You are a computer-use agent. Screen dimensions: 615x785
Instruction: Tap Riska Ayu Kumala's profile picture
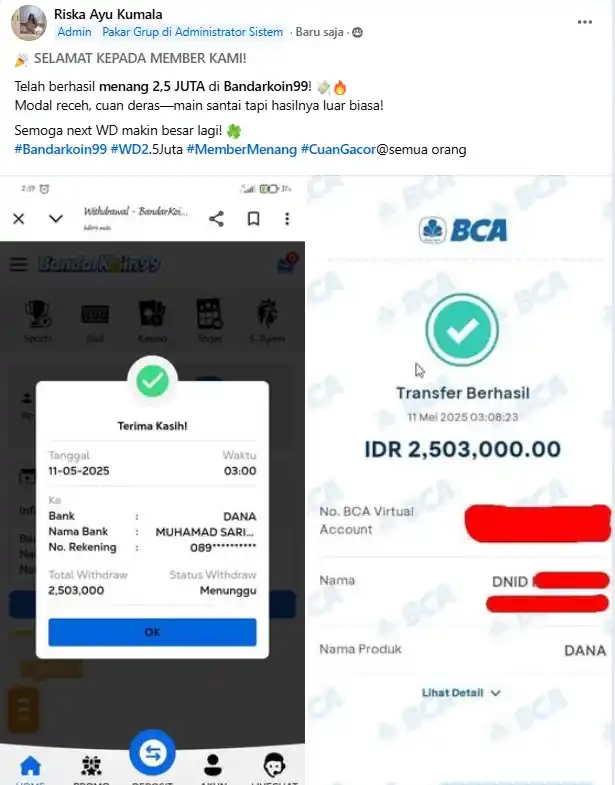[28, 22]
